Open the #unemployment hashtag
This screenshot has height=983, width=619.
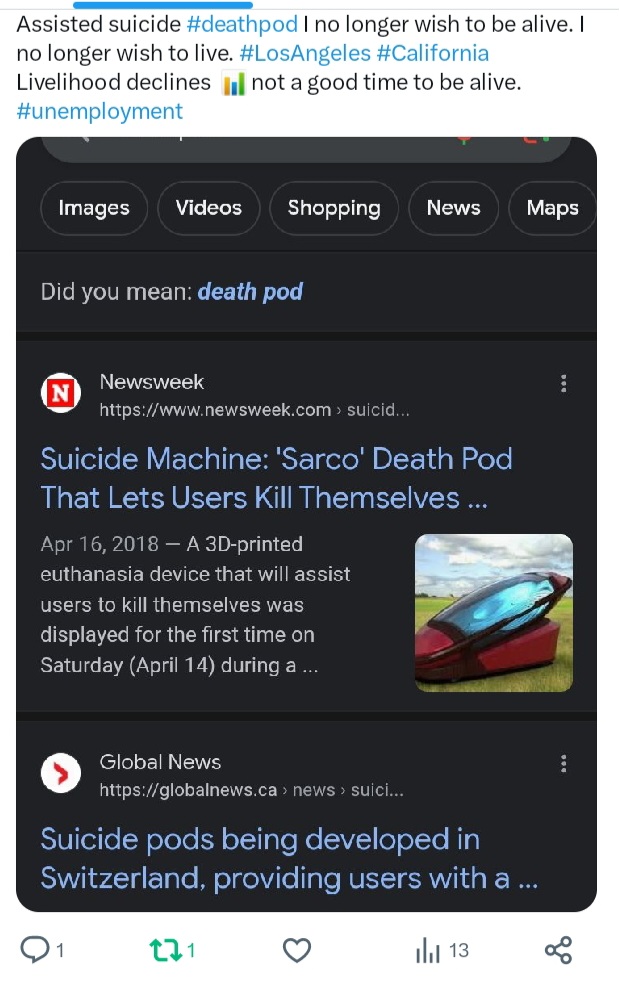tap(100, 111)
